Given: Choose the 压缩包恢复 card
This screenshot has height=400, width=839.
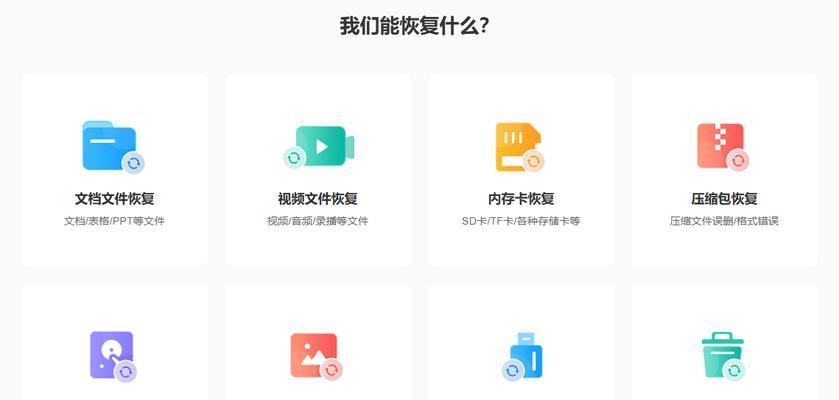Looking at the screenshot, I should click(724, 170).
